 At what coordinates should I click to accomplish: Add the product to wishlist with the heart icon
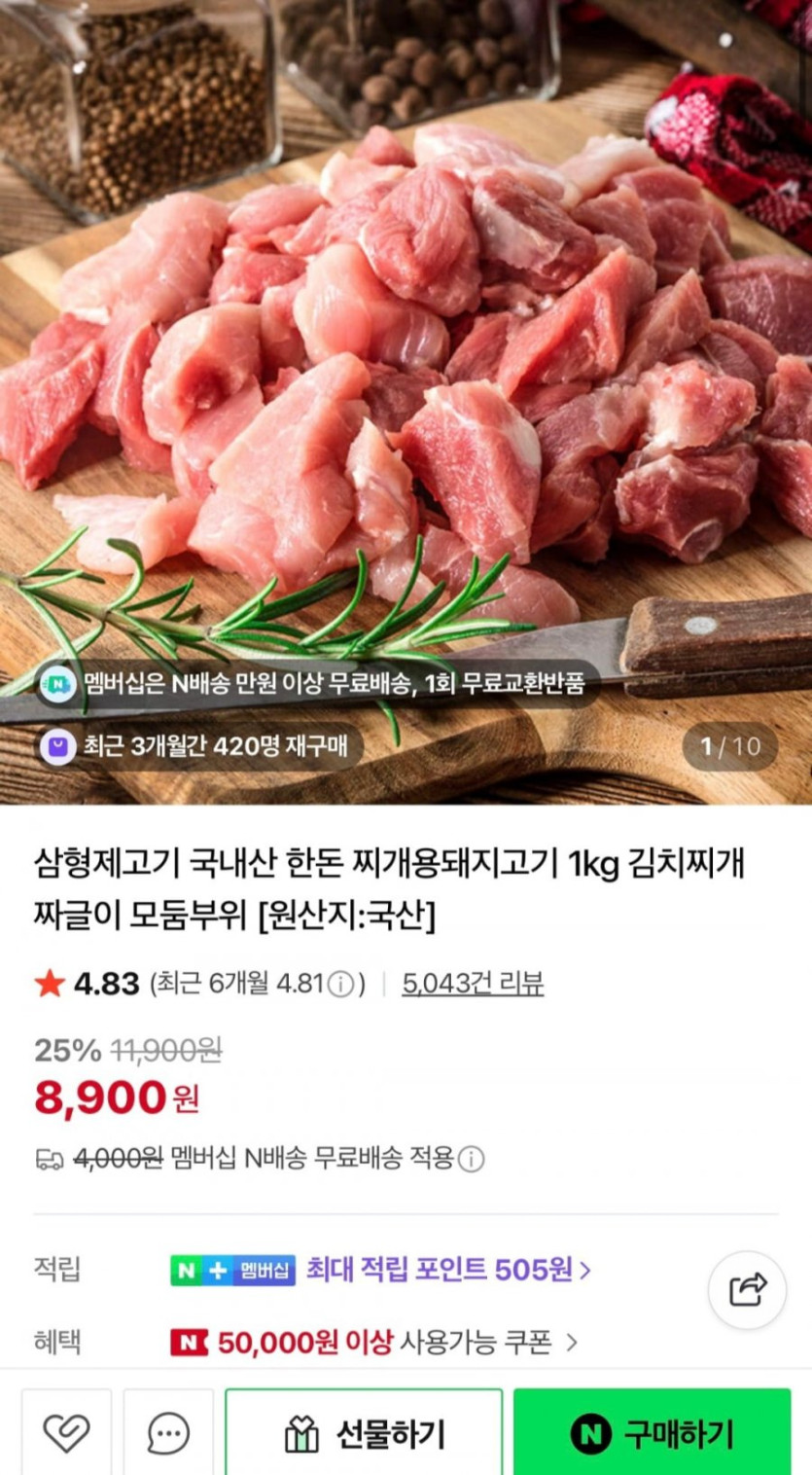66,1433
